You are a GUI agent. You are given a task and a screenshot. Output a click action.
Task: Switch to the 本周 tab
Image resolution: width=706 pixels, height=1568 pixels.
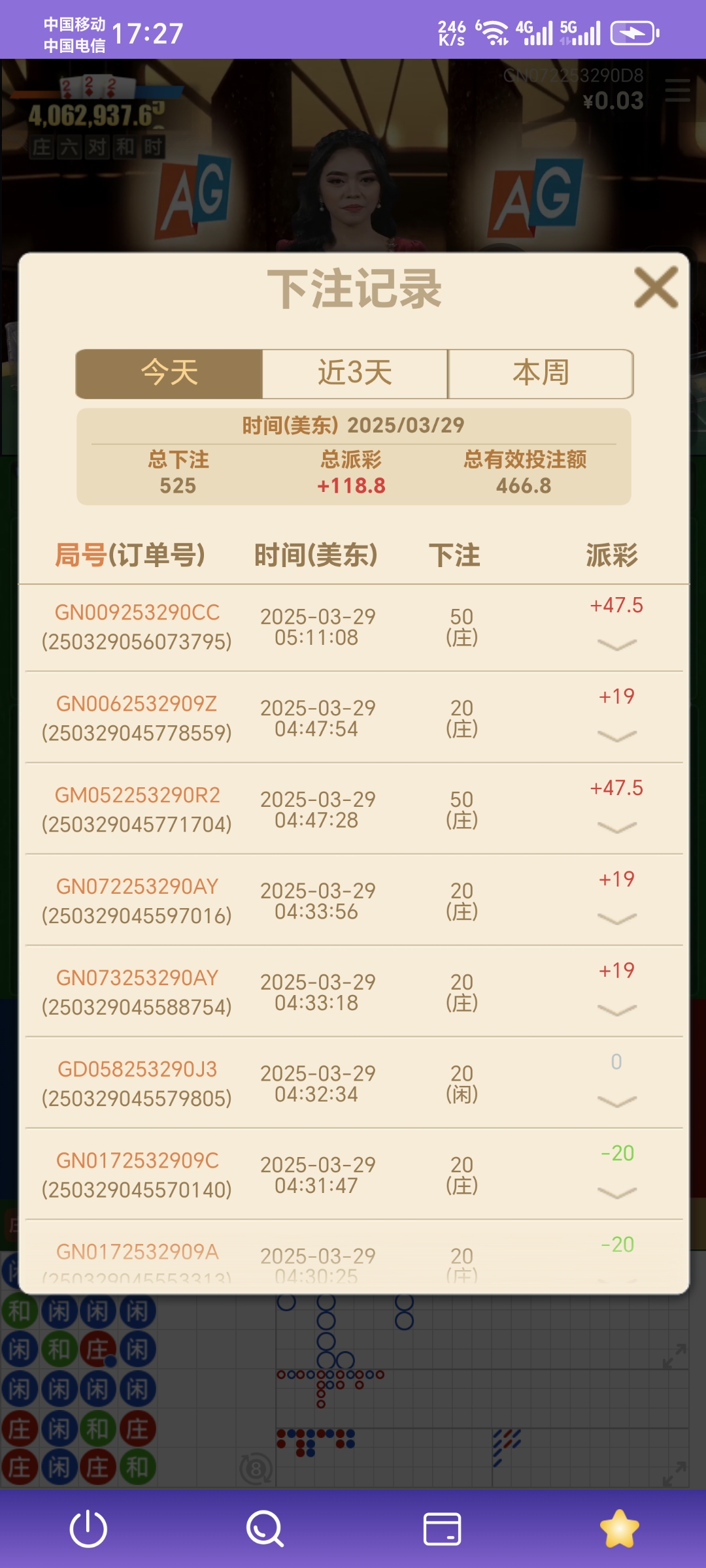[x=541, y=373]
